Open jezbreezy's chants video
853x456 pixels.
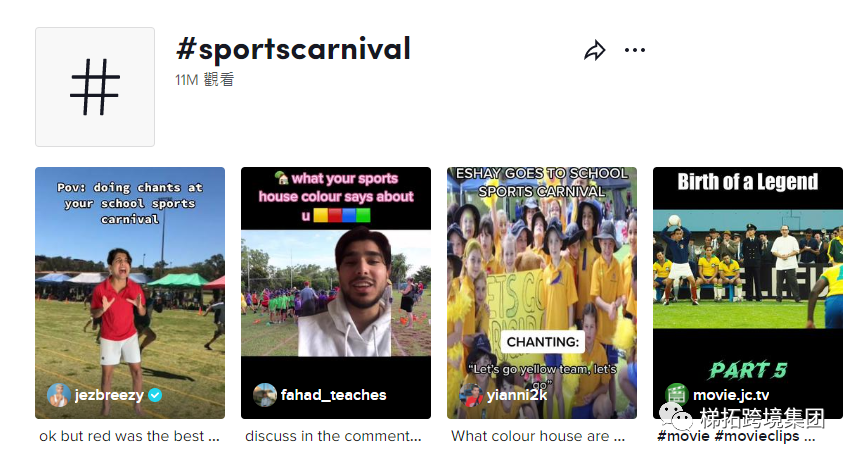(130, 292)
